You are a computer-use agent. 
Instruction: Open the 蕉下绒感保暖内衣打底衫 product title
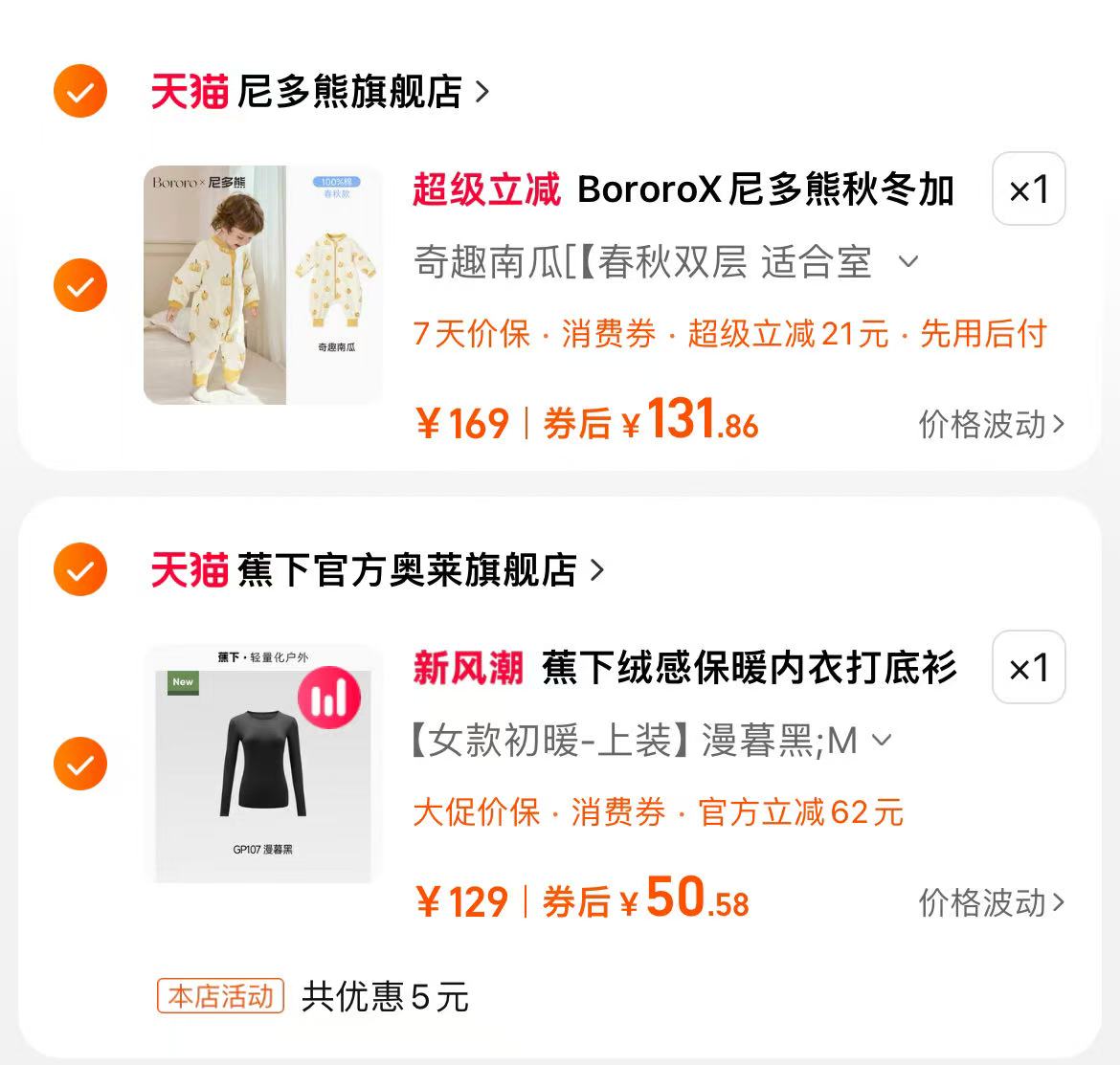(x=749, y=668)
